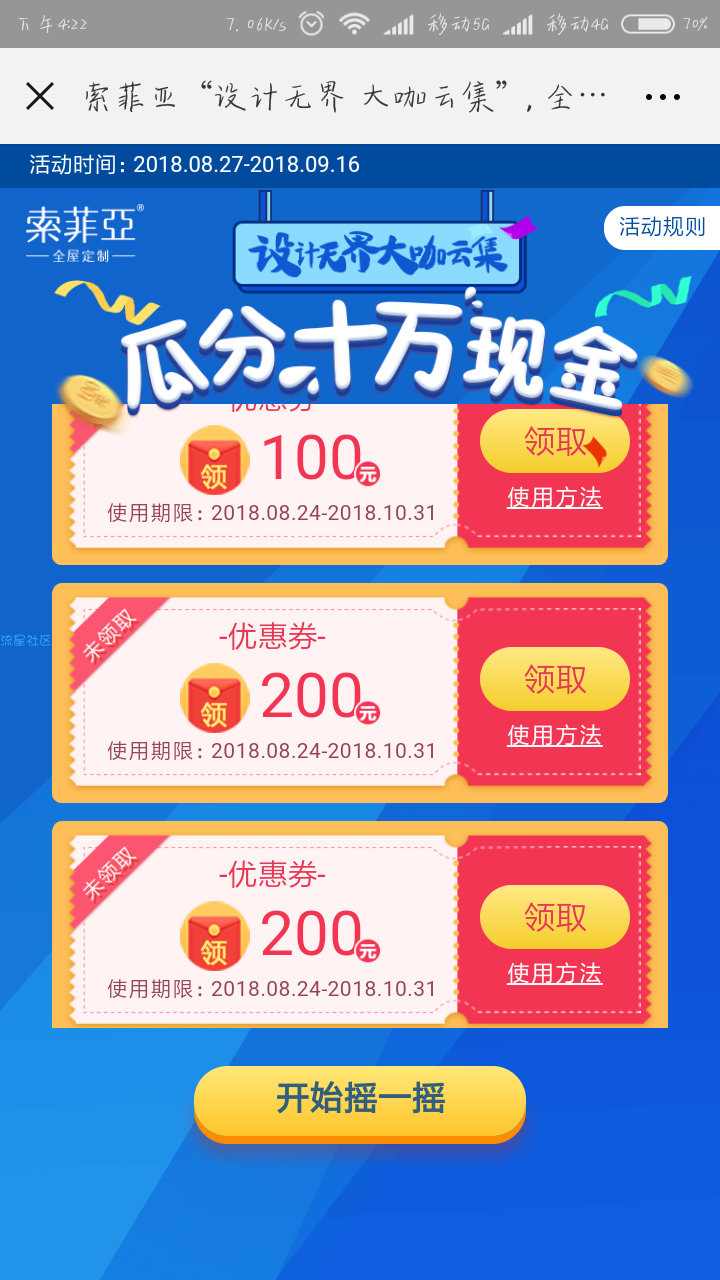View 使用方法 for the 100元 coupon
720x1280 pixels.
point(554,497)
